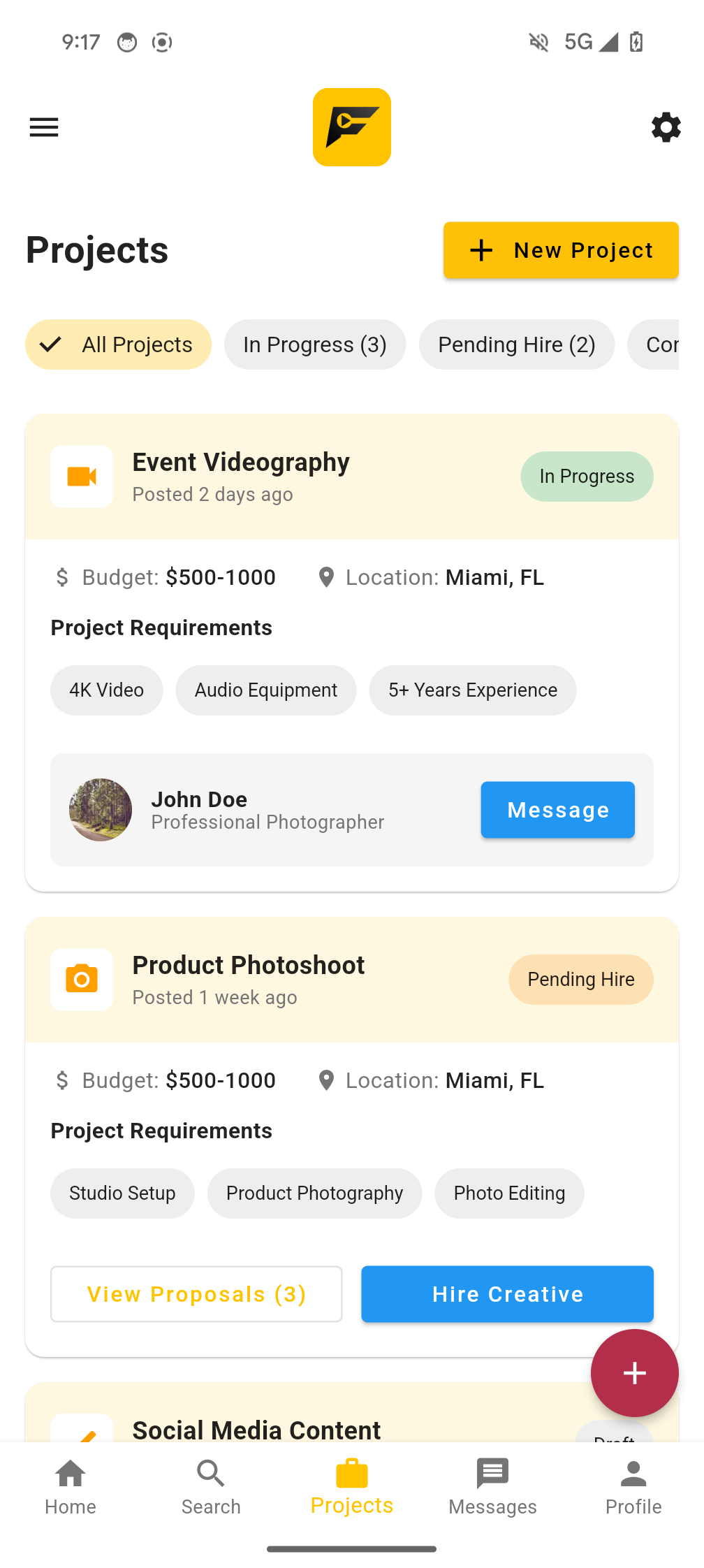Tap Hire Creative for Product Photoshoot
The height and width of the screenshot is (1568, 704).
[507, 1294]
